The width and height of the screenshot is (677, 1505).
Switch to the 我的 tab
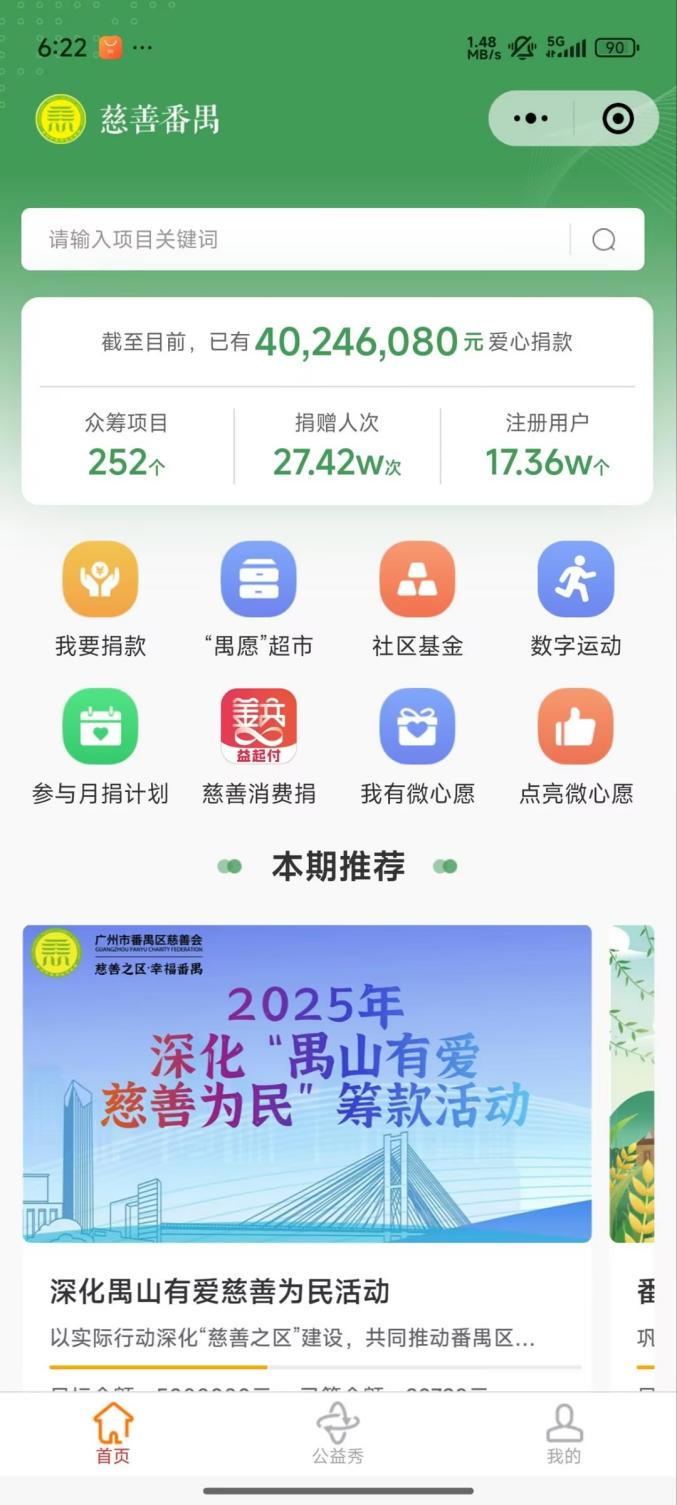564,1433
